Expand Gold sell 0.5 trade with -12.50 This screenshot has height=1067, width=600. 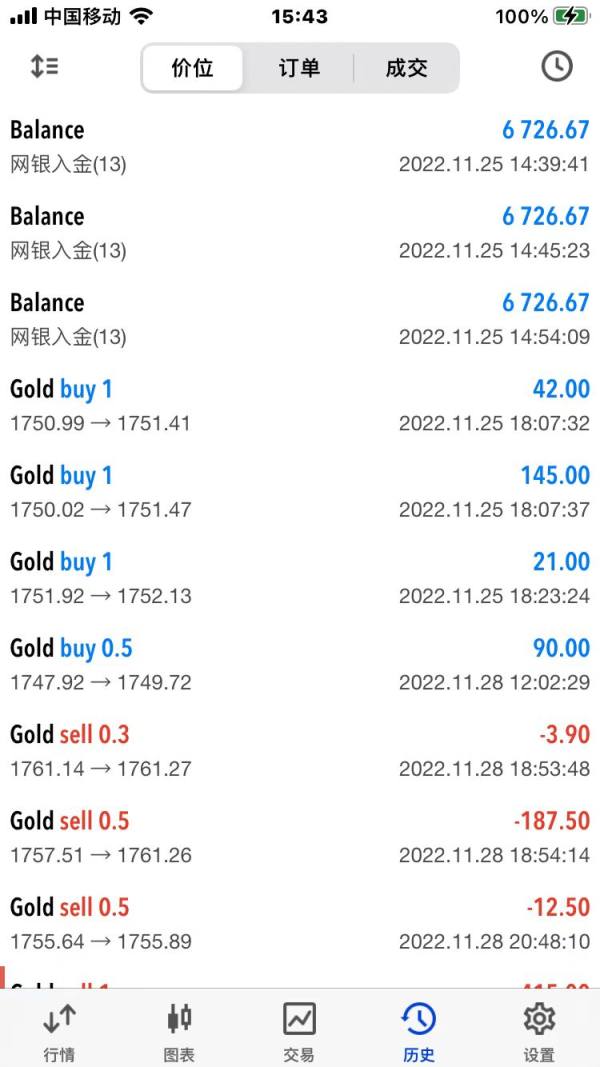tap(300, 924)
